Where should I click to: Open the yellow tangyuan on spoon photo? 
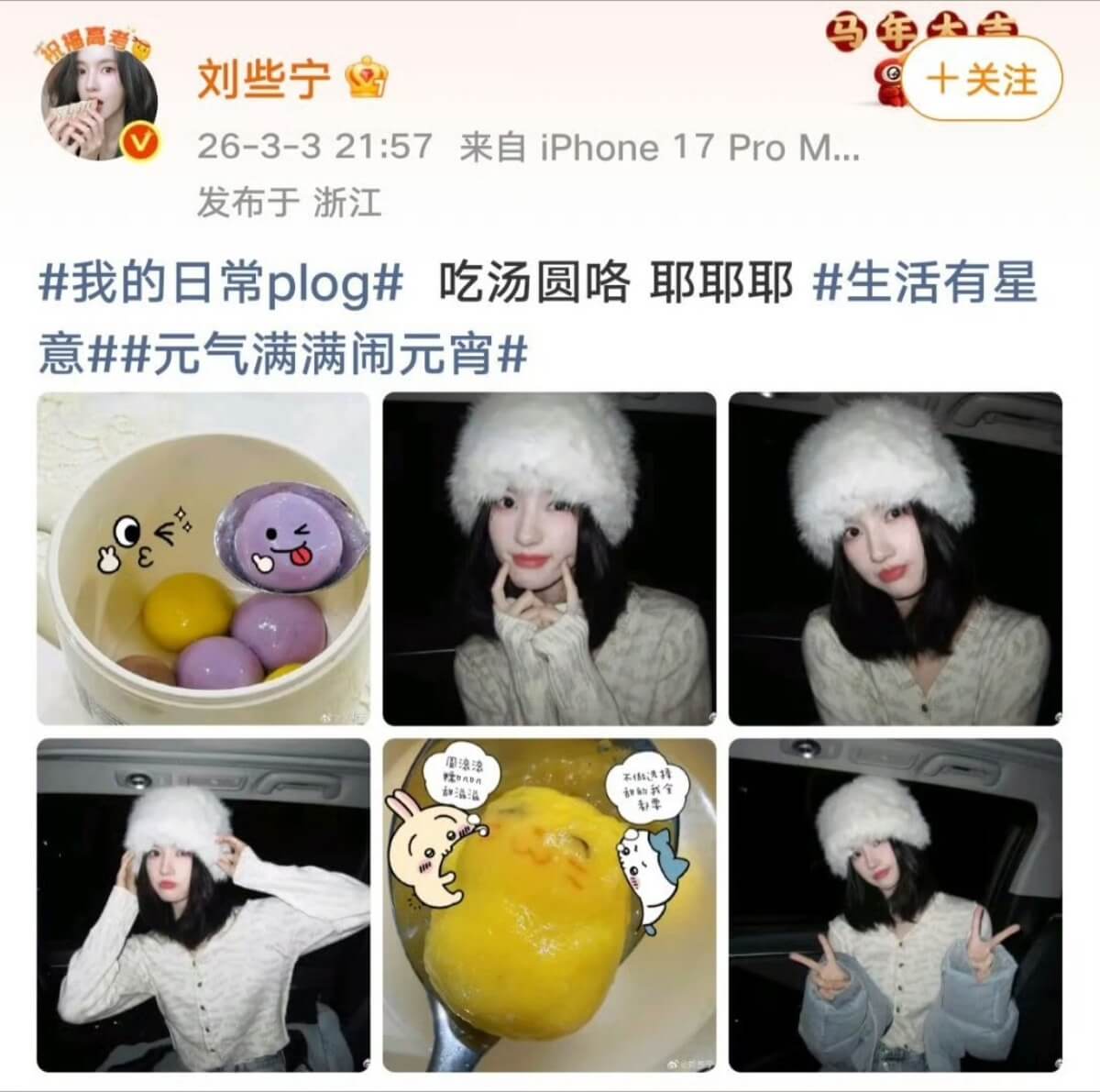[549, 905]
